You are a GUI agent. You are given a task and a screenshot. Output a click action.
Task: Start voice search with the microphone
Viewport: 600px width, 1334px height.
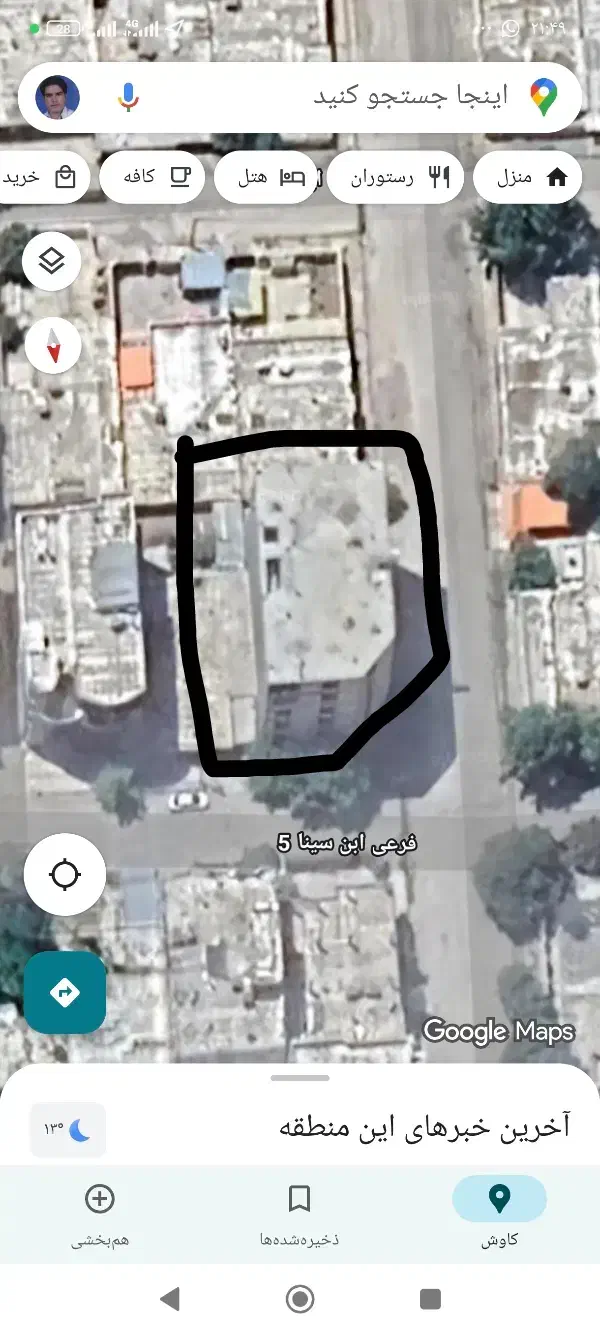click(x=127, y=97)
